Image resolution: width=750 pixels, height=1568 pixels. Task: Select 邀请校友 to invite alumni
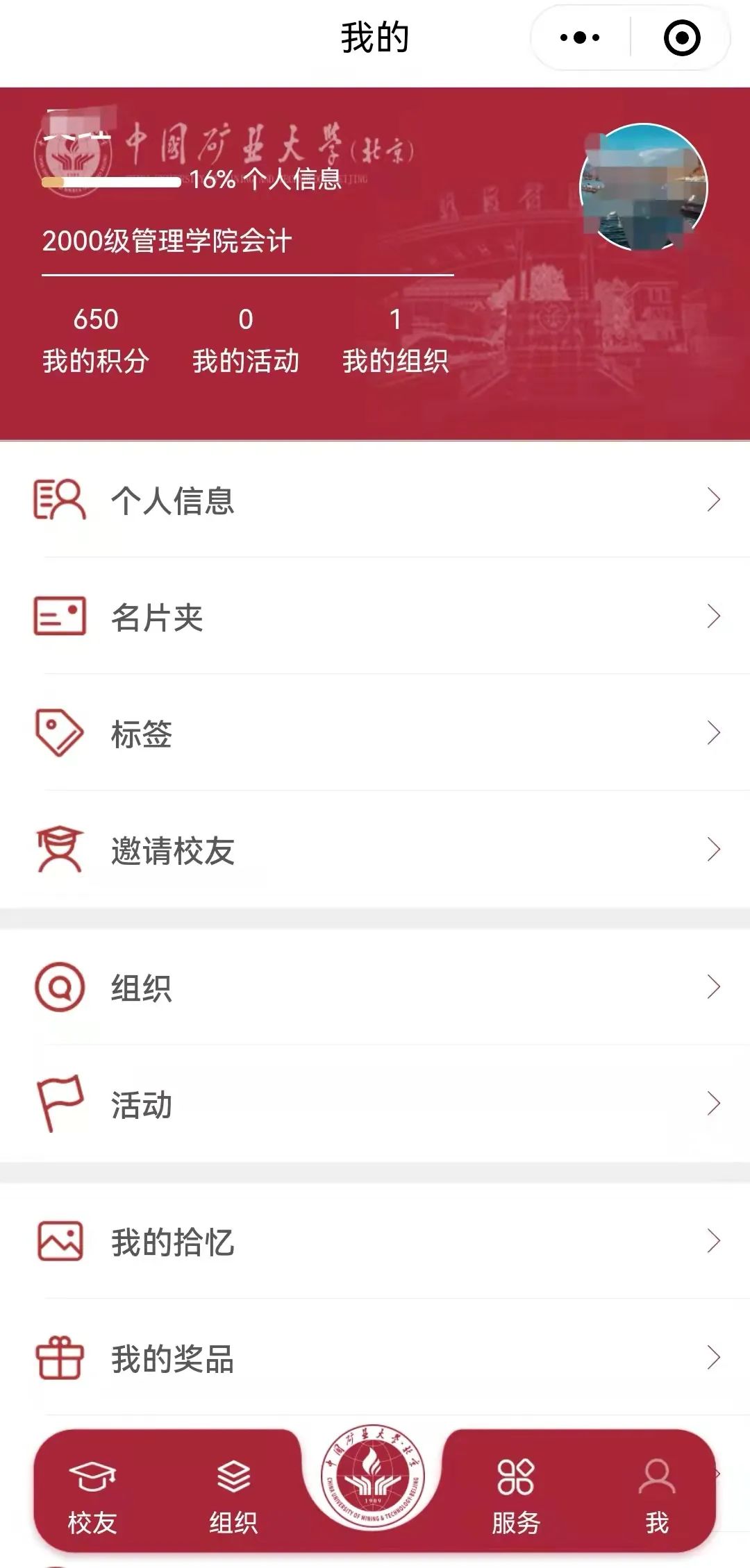pos(375,850)
